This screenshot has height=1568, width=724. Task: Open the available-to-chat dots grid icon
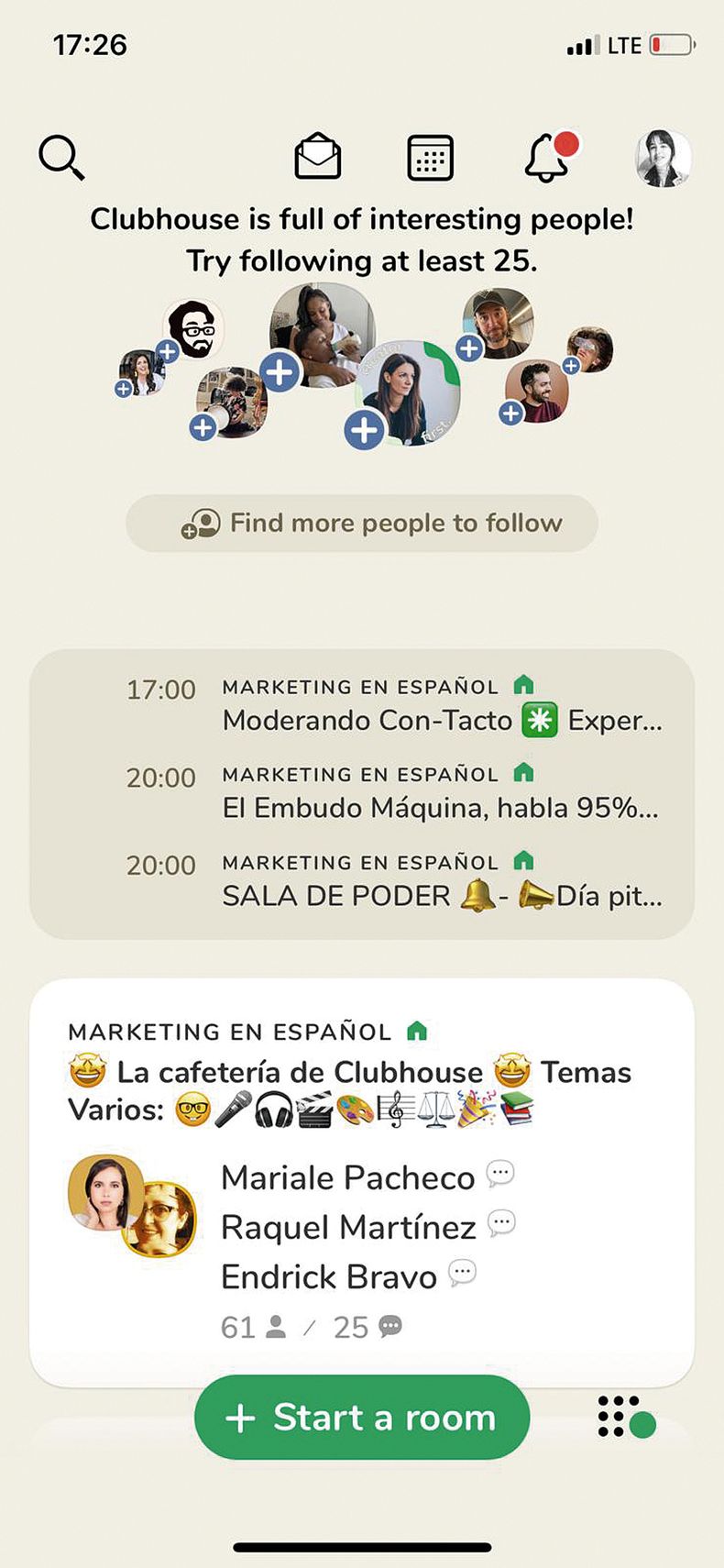coord(625,1418)
